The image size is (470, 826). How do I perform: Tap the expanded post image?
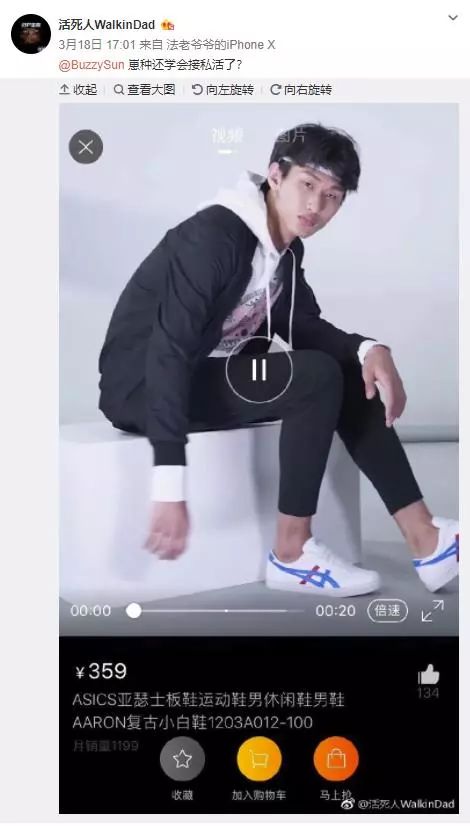click(x=259, y=458)
